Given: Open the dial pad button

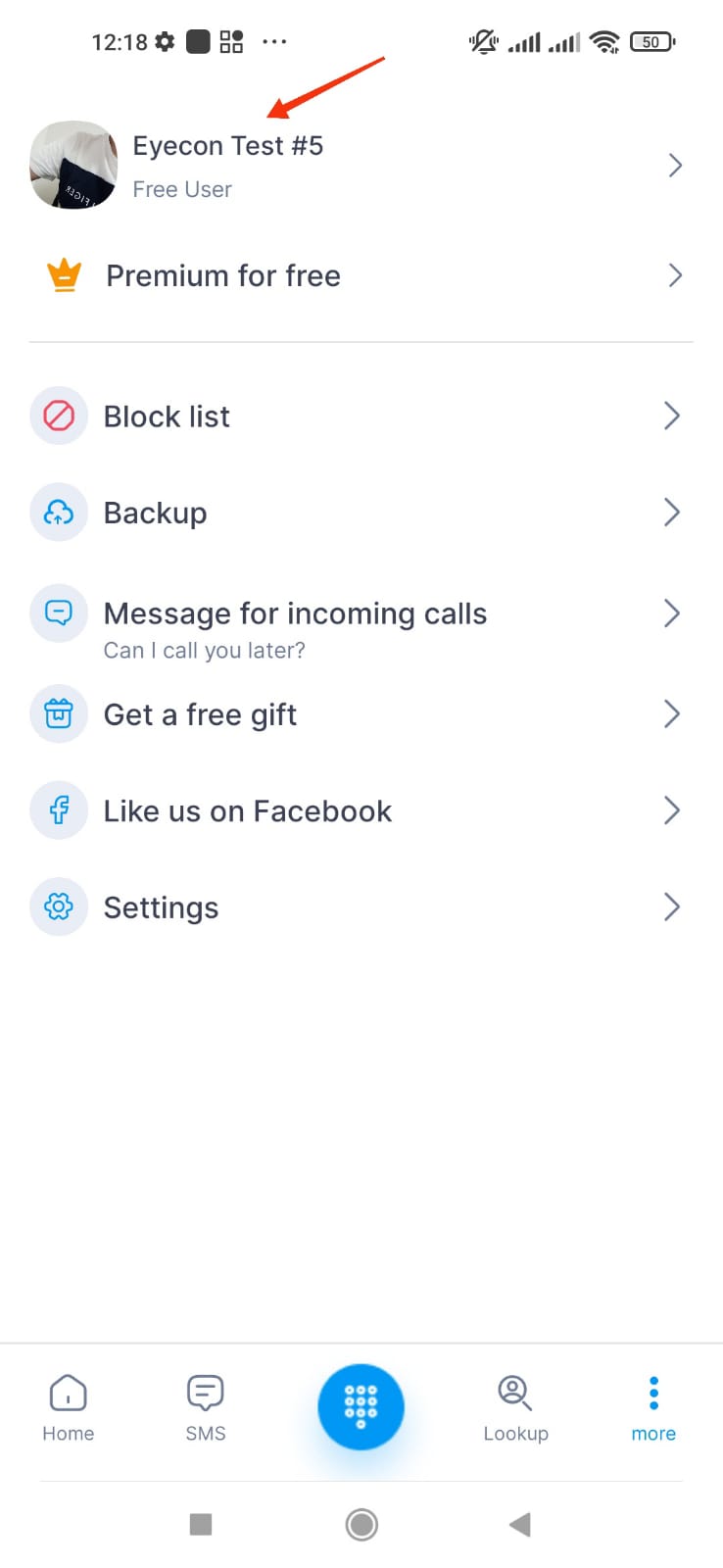Looking at the screenshot, I should (361, 1406).
